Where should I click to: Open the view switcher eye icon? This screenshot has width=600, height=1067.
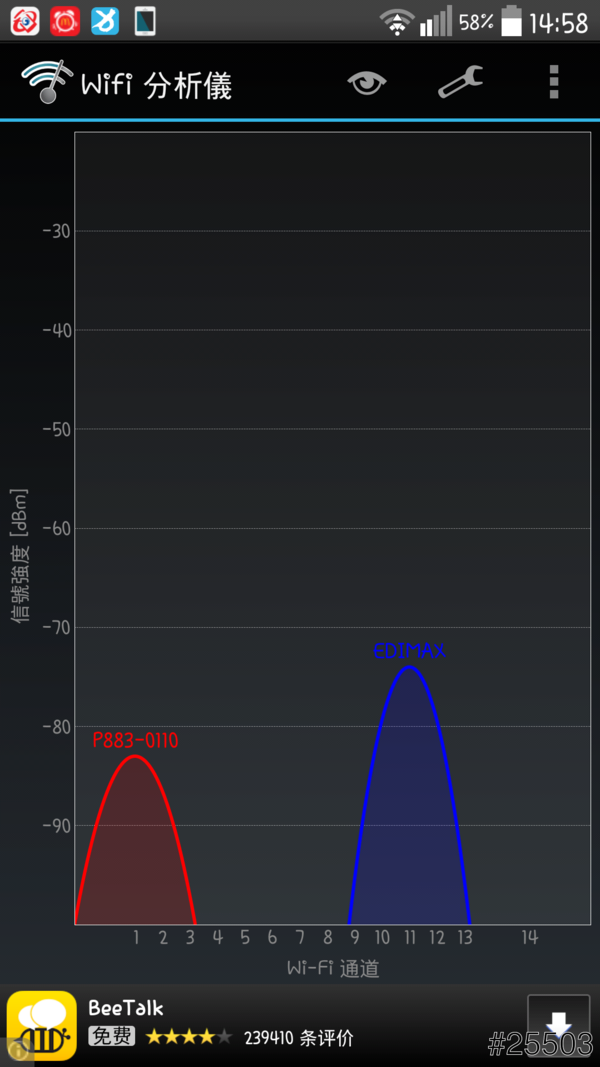click(367, 83)
